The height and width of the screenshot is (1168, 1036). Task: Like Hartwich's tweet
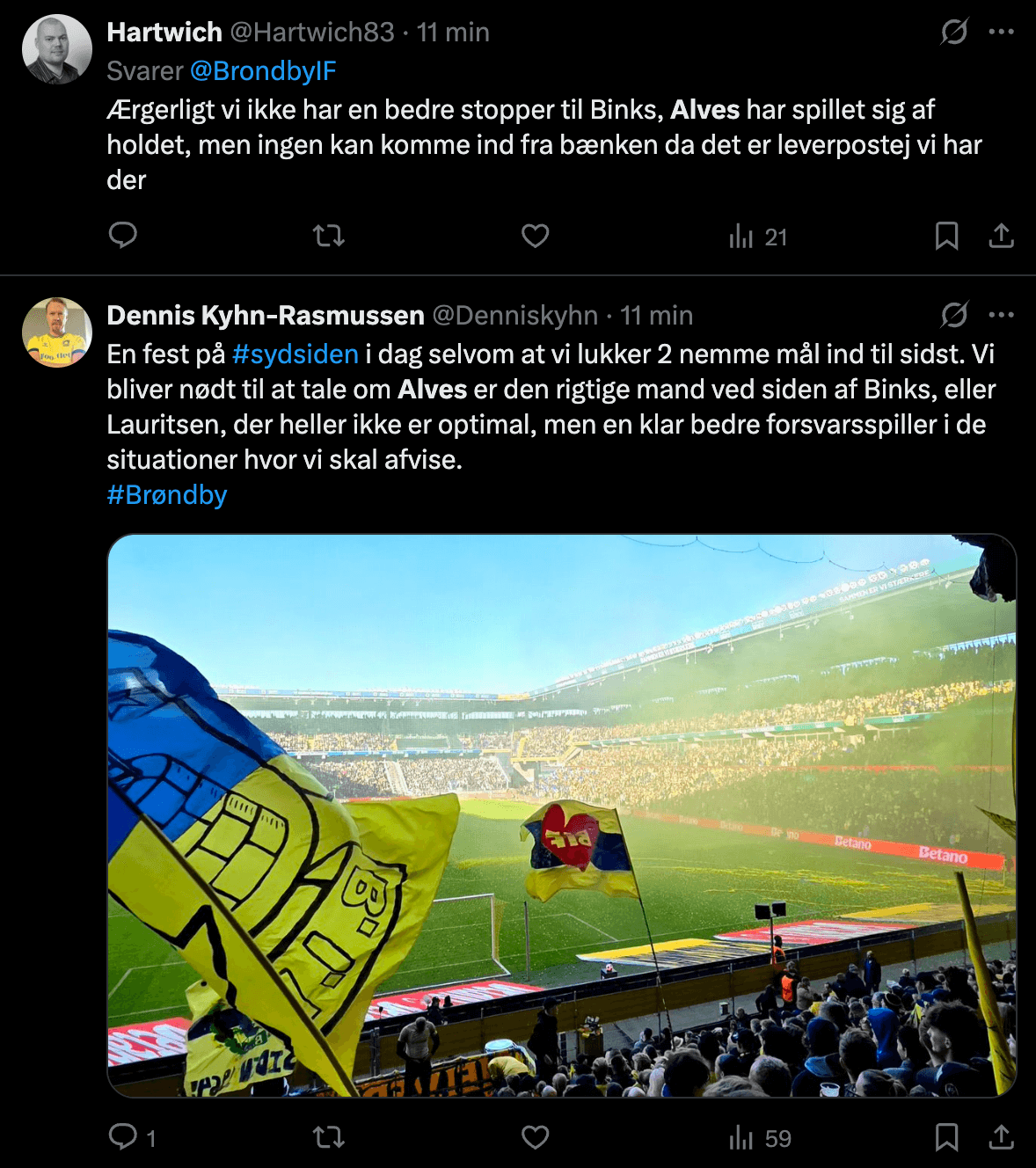(535, 236)
